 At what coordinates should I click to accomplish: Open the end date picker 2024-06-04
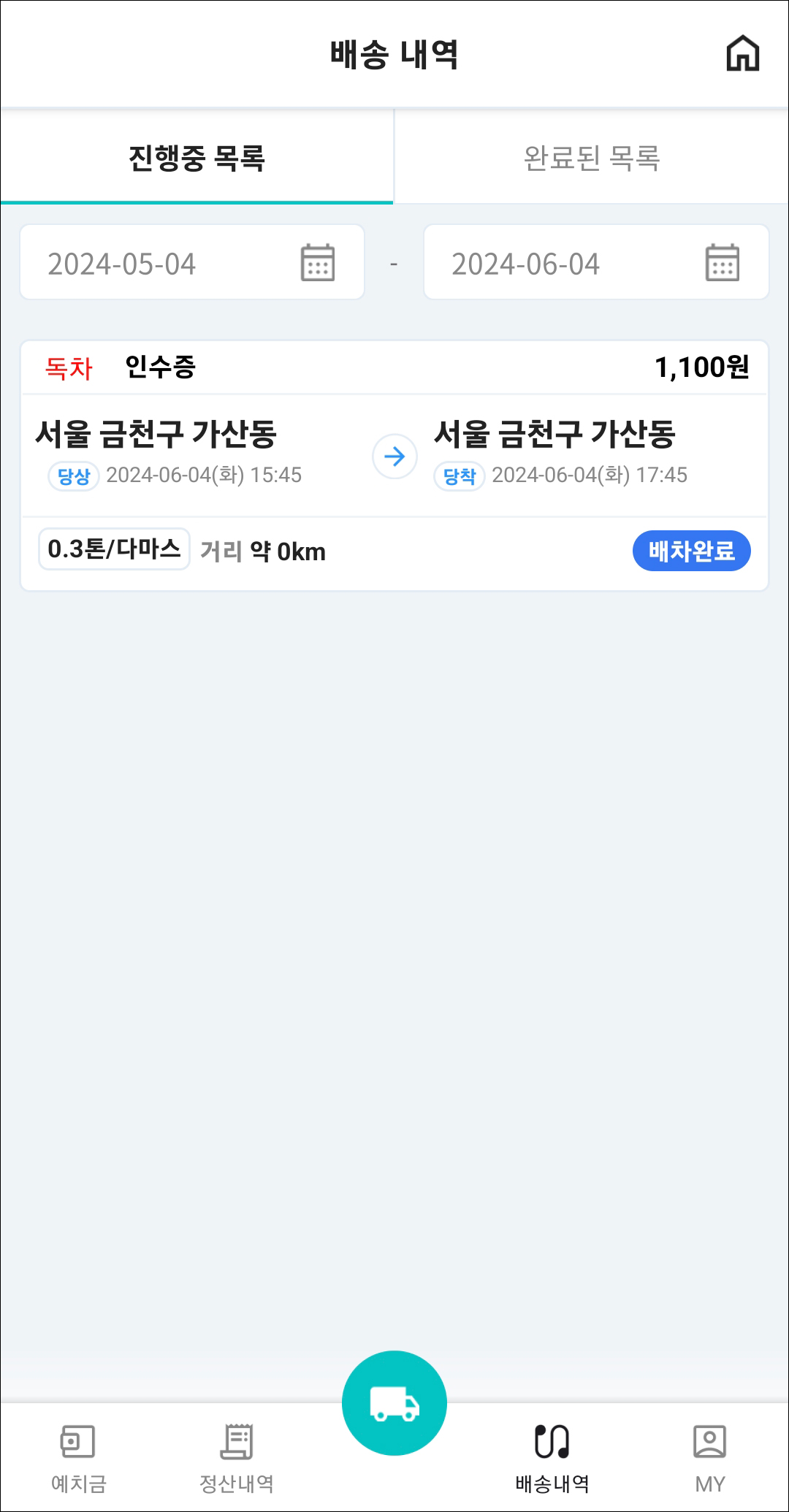pos(596,263)
